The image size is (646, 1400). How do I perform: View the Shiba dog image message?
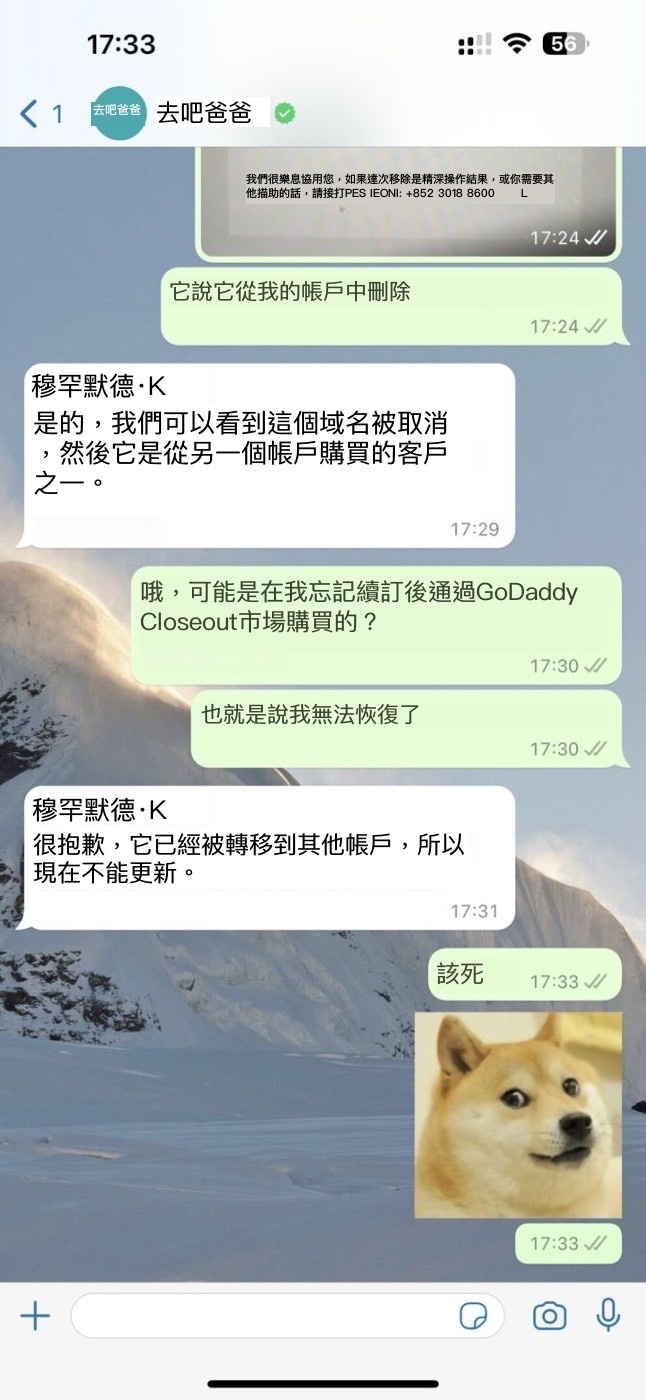[x=518, y=1114]
